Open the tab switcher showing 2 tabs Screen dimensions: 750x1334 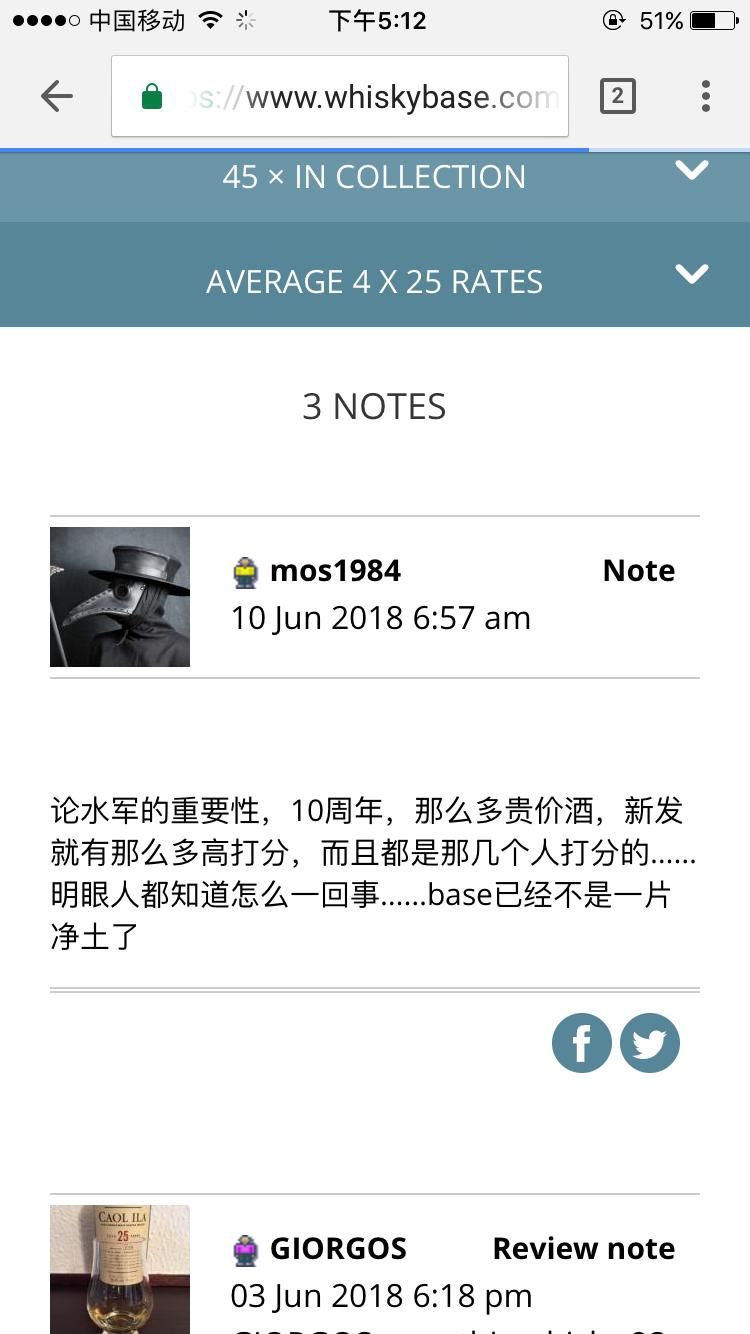point(617,95)
